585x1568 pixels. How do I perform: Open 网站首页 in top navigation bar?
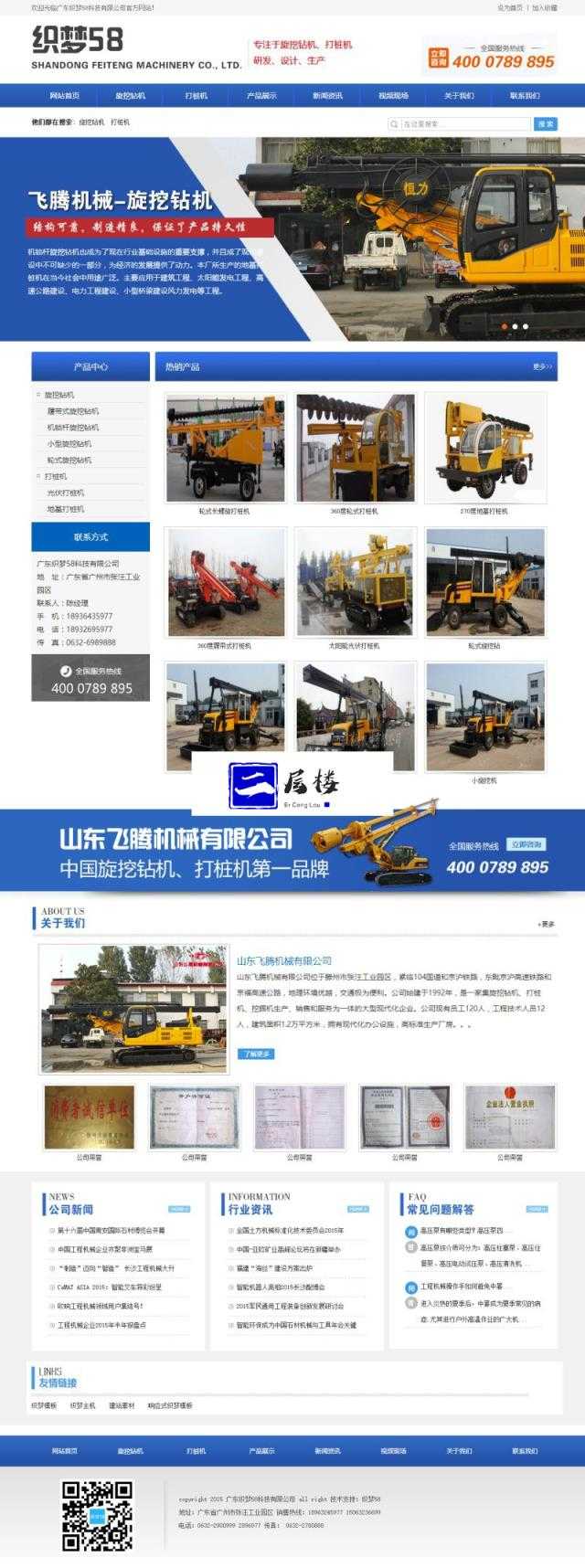click(x=64, y=96)
